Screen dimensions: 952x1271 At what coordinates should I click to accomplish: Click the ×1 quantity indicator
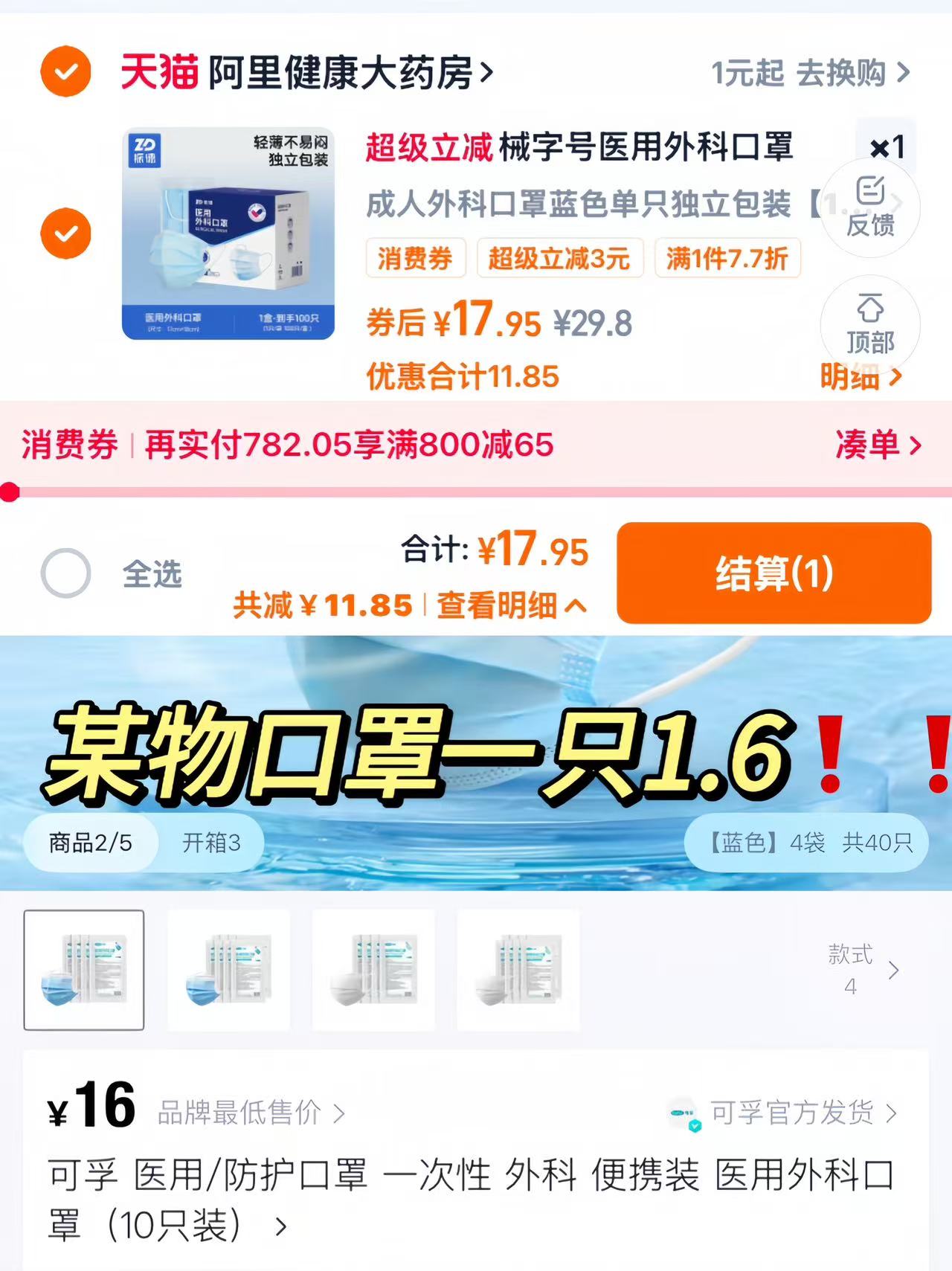pos(887,149)
